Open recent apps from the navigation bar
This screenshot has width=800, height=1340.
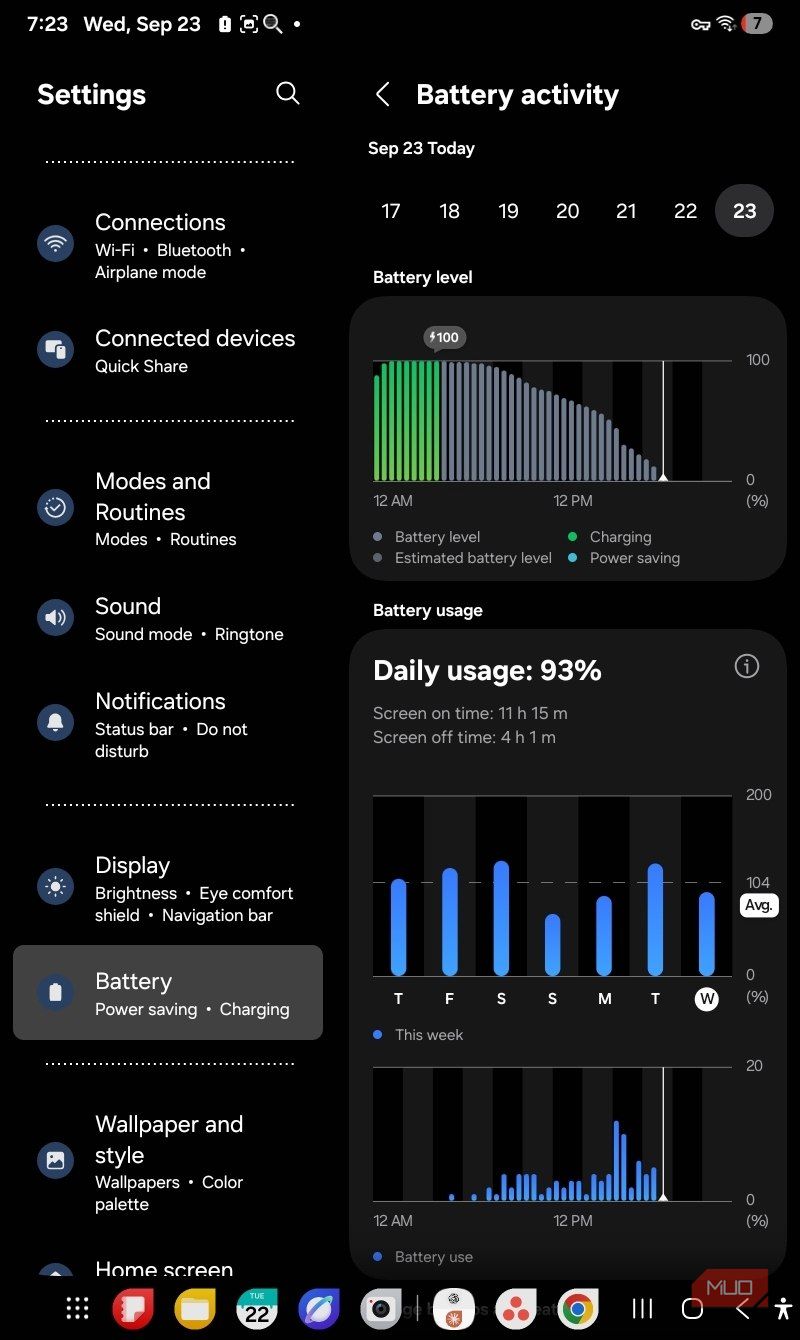point(643,1309)
